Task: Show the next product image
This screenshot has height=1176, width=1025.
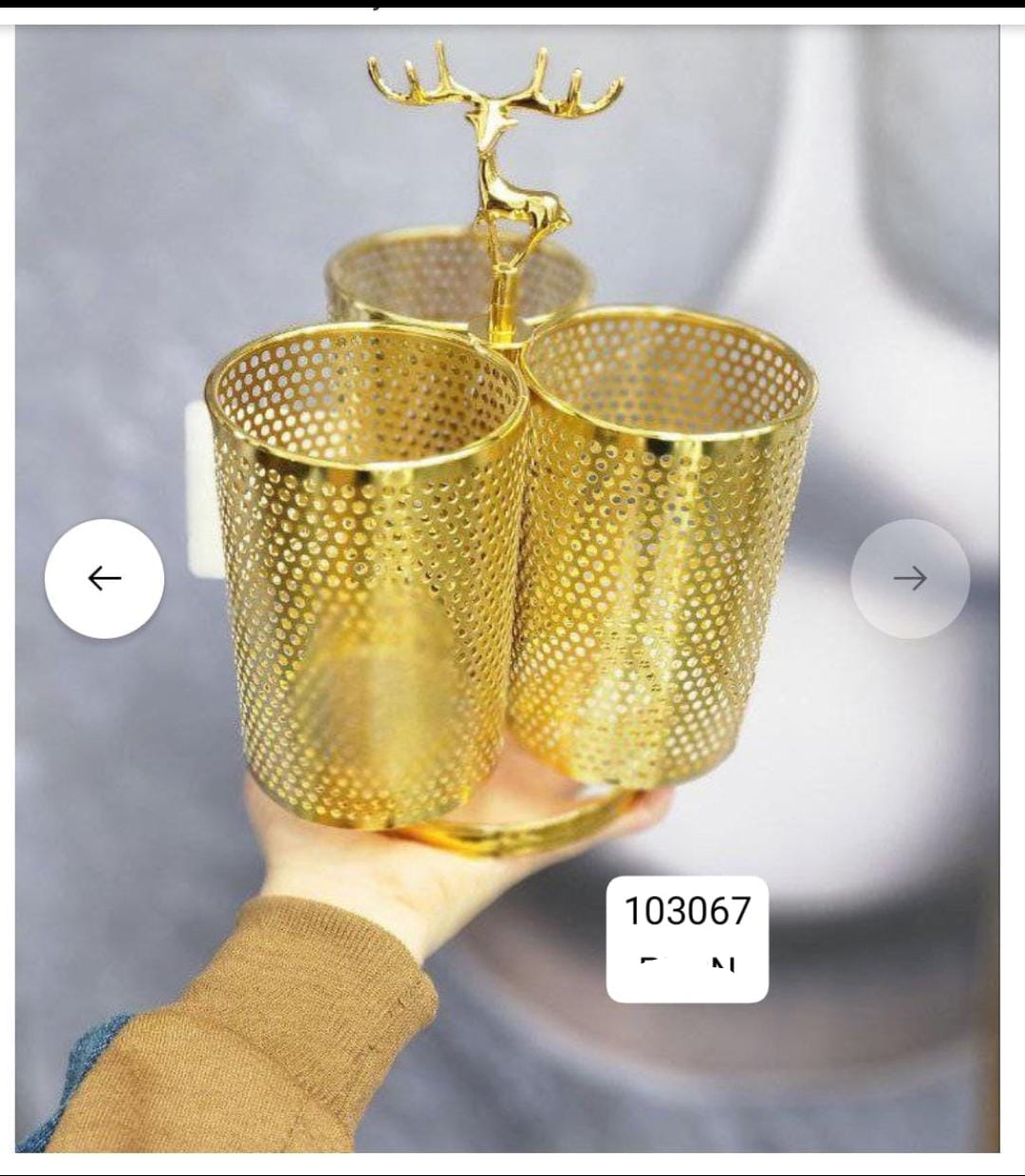Action: click(909, 578)
